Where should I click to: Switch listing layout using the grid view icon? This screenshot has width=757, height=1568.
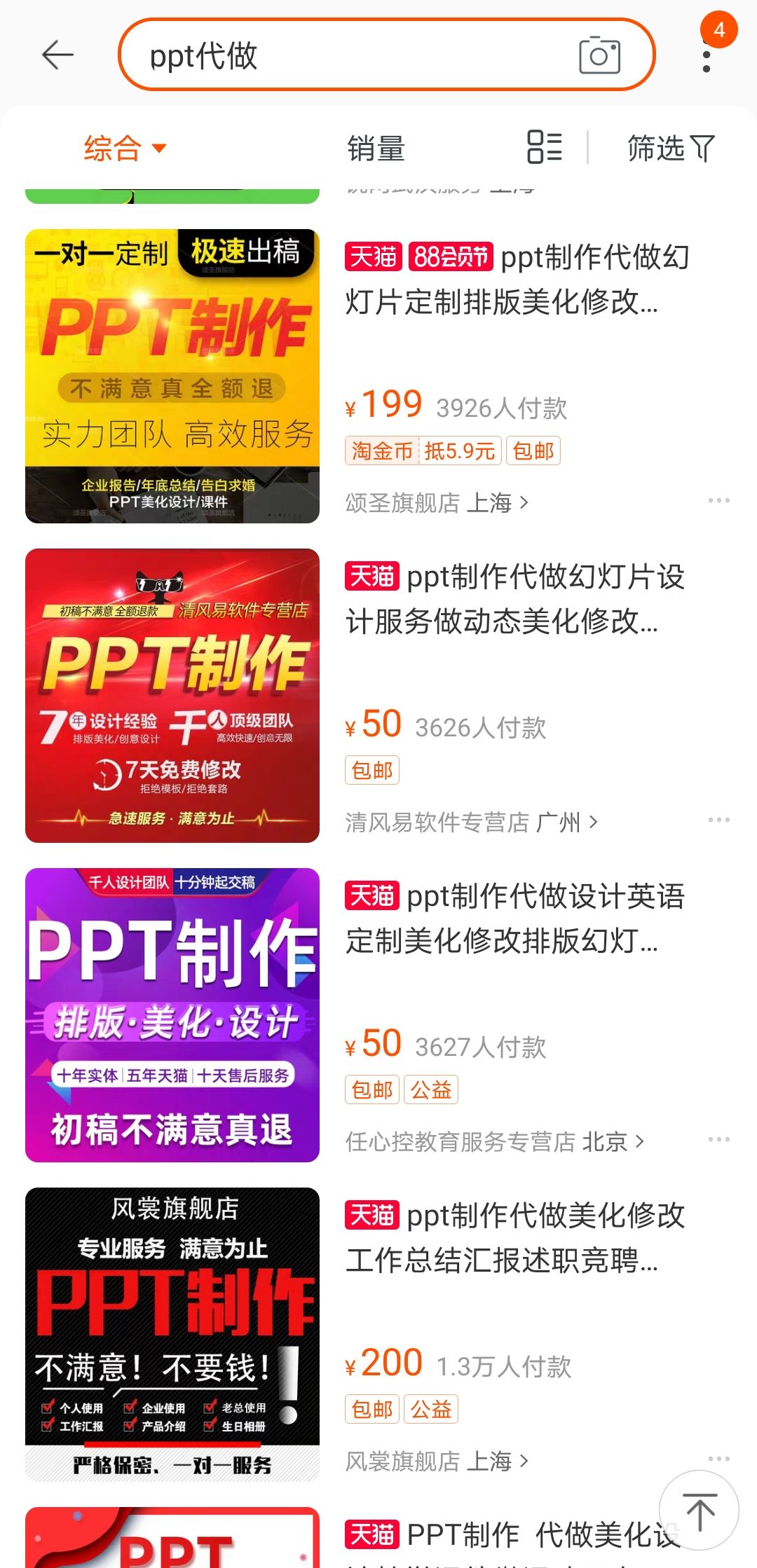(545, 146)
